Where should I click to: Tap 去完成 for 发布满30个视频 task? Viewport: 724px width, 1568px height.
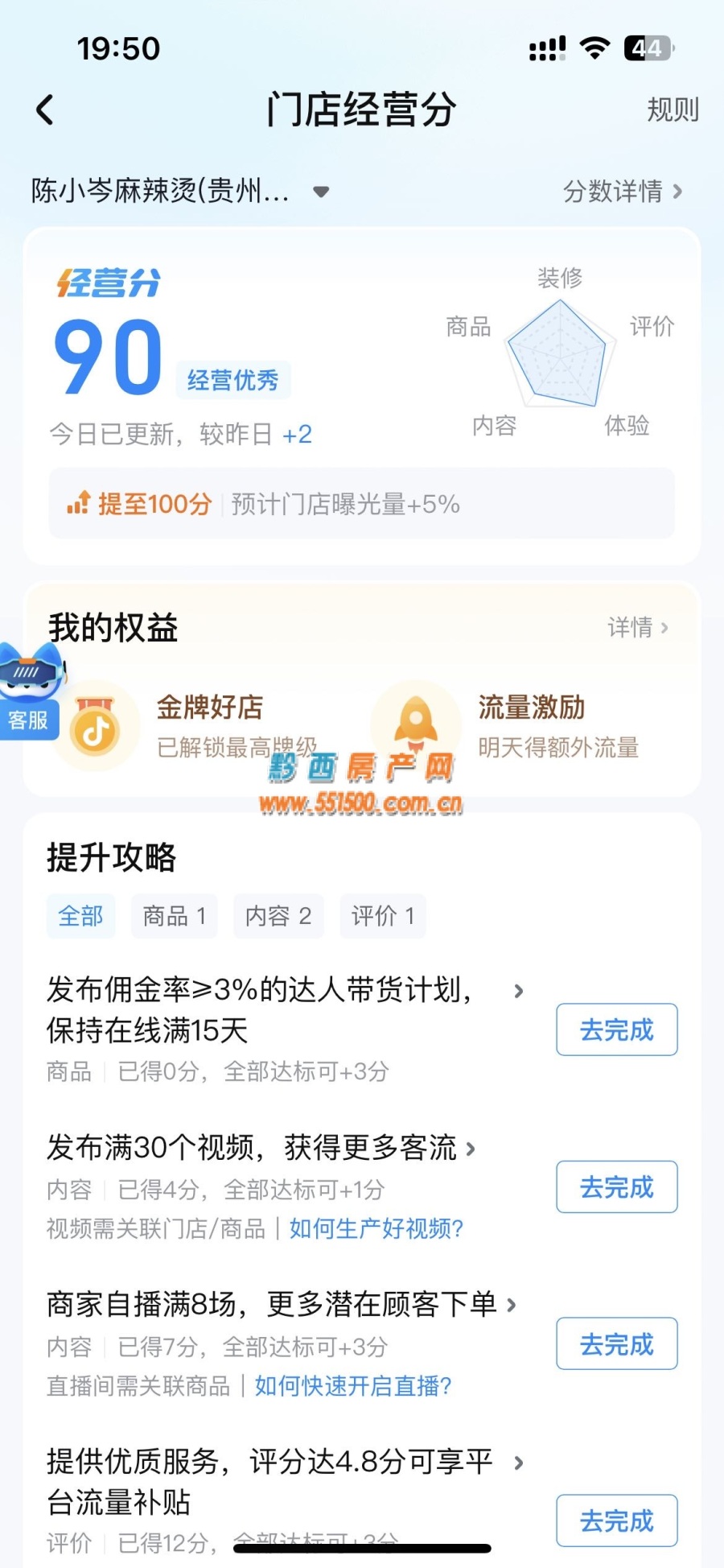pos(616,1186)
